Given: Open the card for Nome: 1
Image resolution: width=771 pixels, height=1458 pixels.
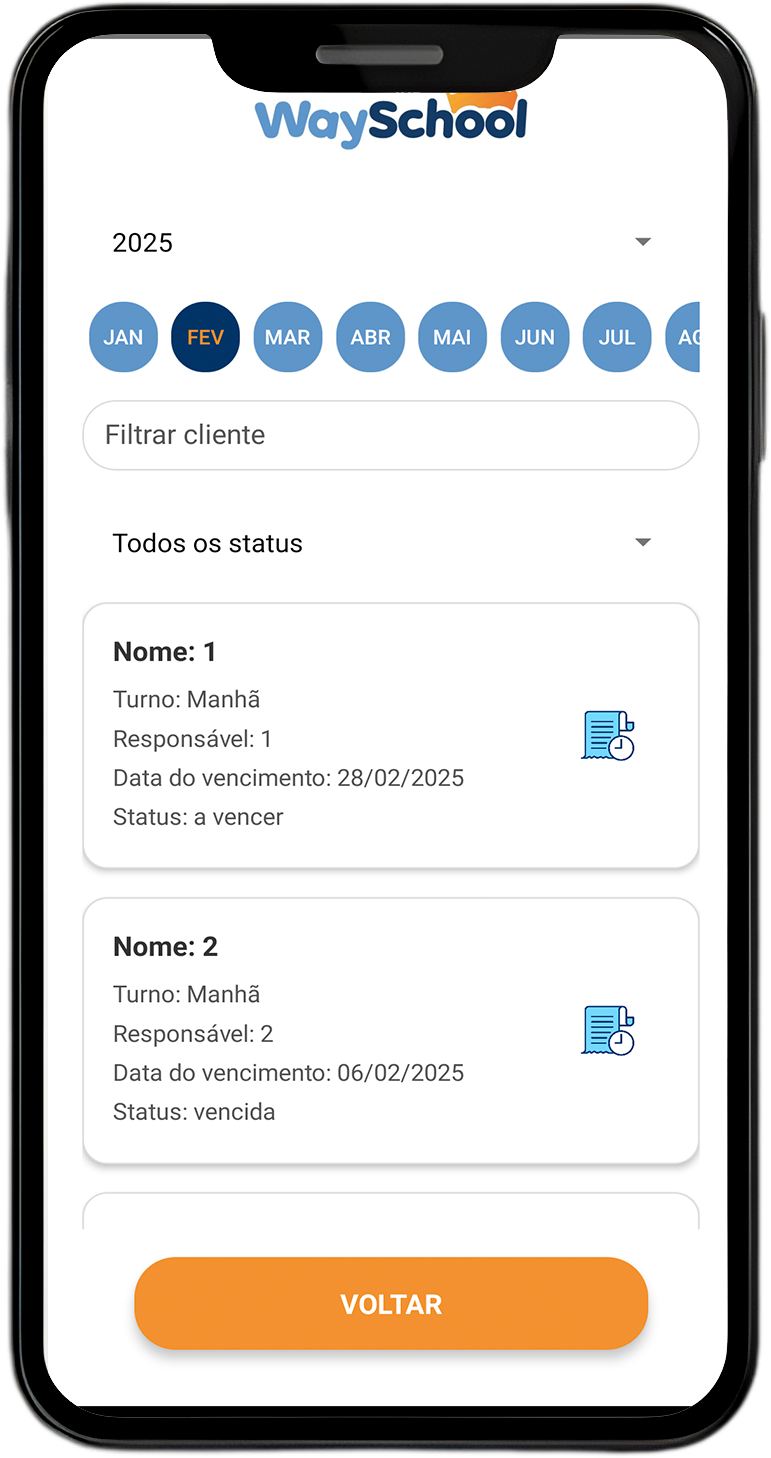Looking at the screenshot, I should coord(390,735).
